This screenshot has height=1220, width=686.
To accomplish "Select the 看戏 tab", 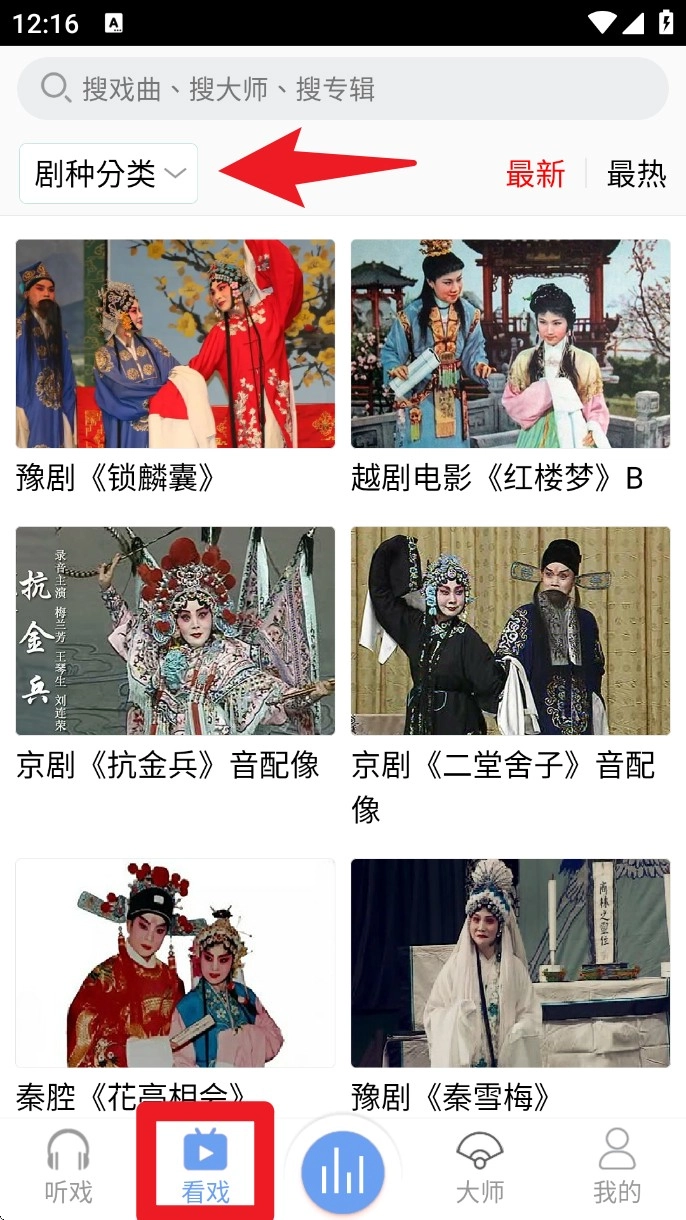I will tap(205, 1167).
